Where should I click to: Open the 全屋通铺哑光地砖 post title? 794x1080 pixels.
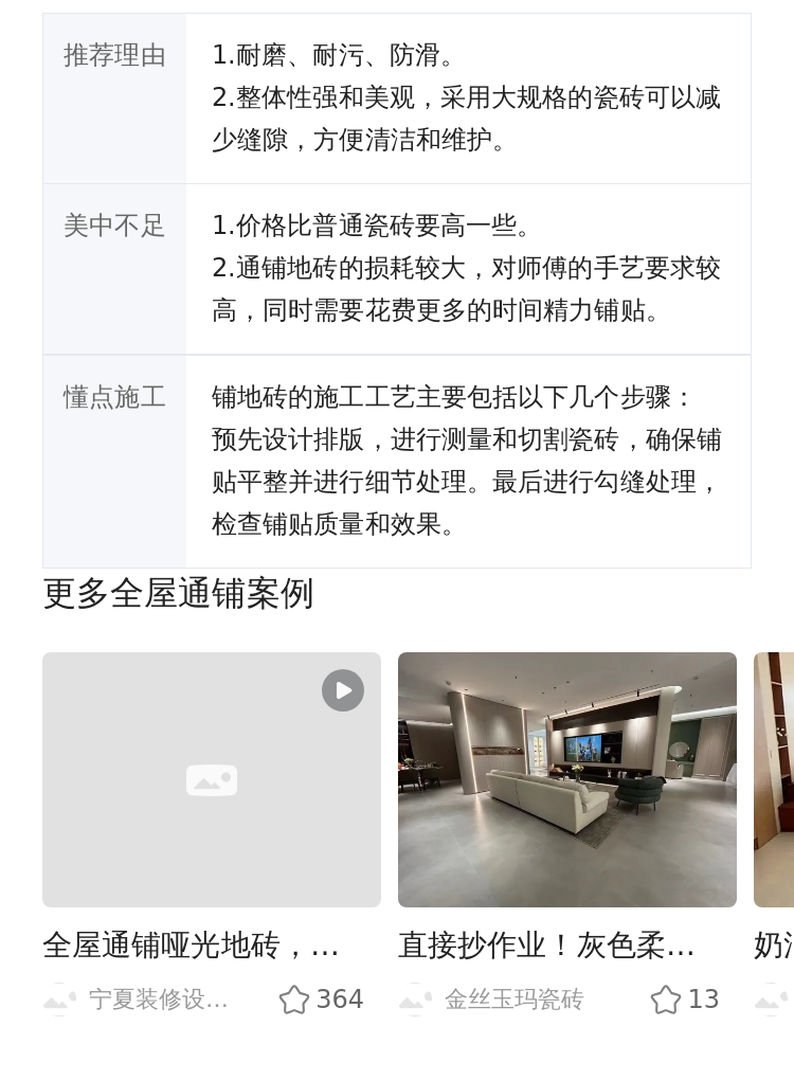click(190, 945)
